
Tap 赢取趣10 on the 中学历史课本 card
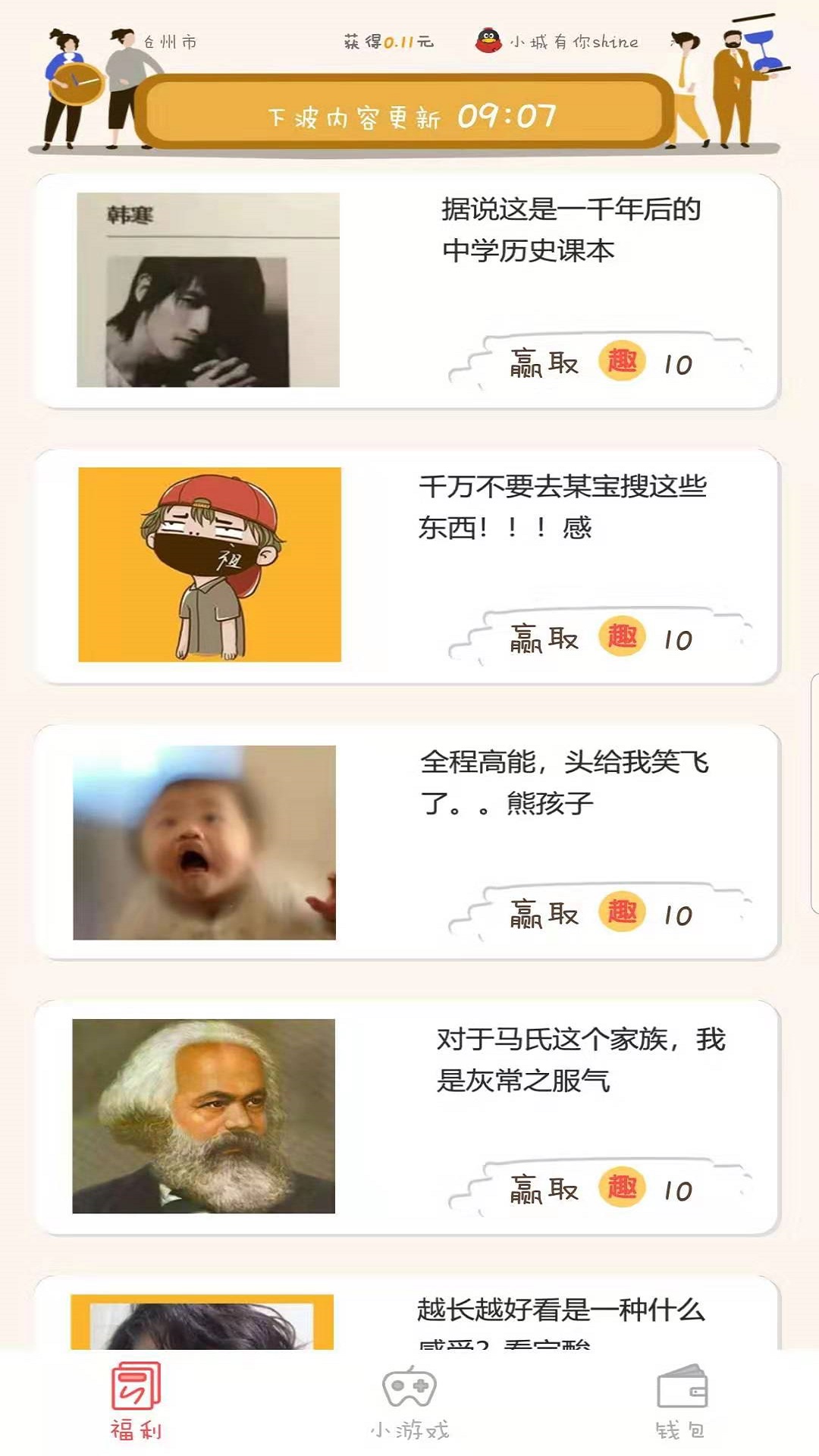(x=601, y=362)
